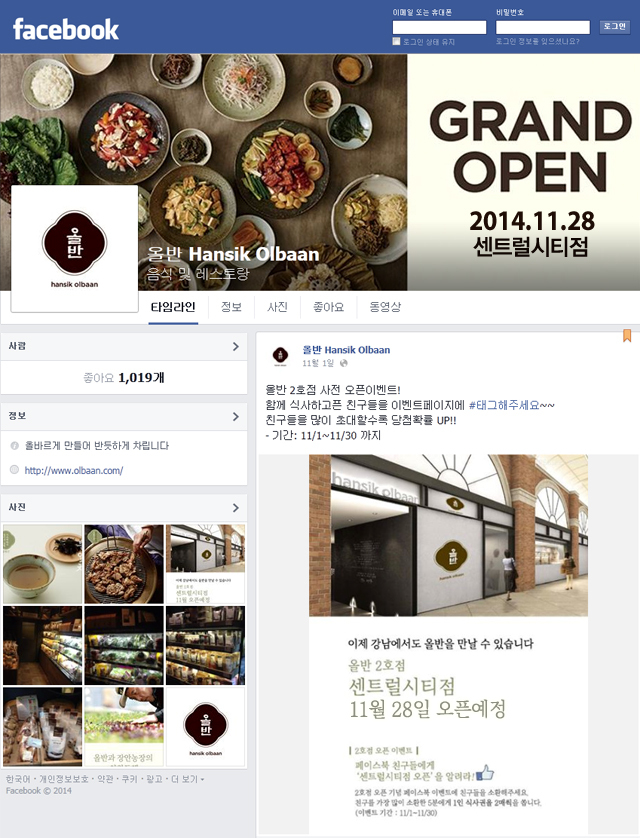Open the forgot login info link
Image resolution: width=640 pixels, height=838 pixels.
537,41
